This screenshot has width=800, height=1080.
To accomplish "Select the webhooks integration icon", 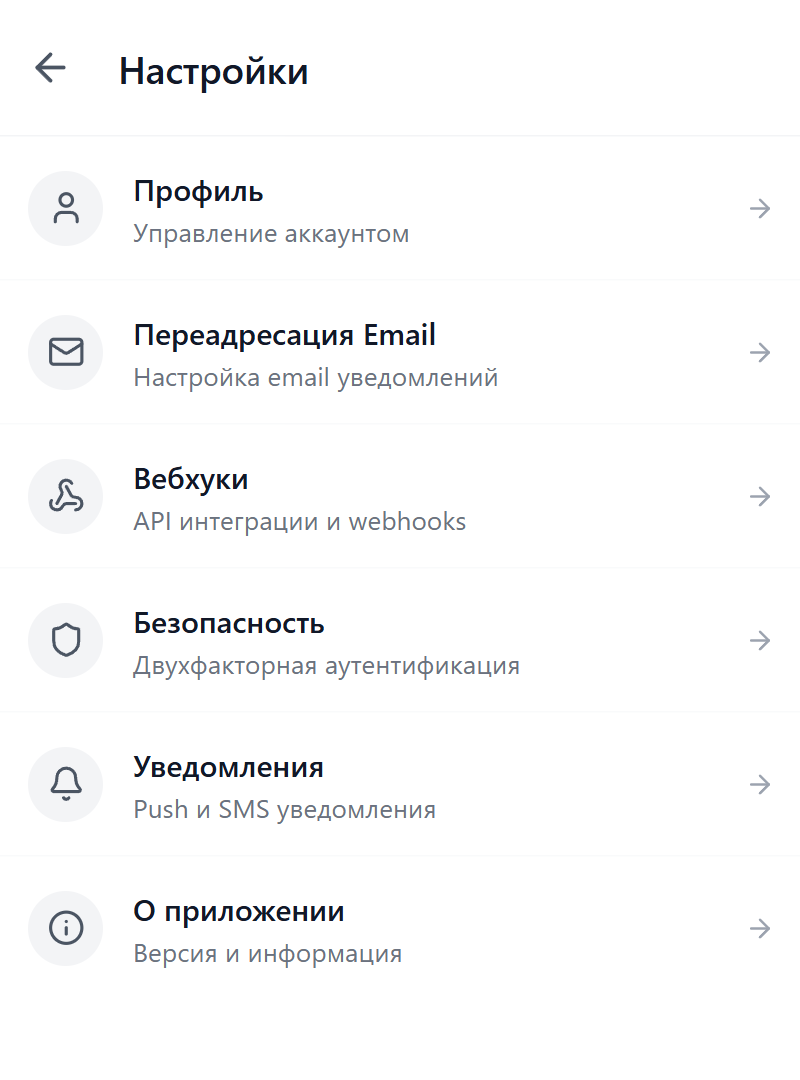I will click(x=65, y=497).
